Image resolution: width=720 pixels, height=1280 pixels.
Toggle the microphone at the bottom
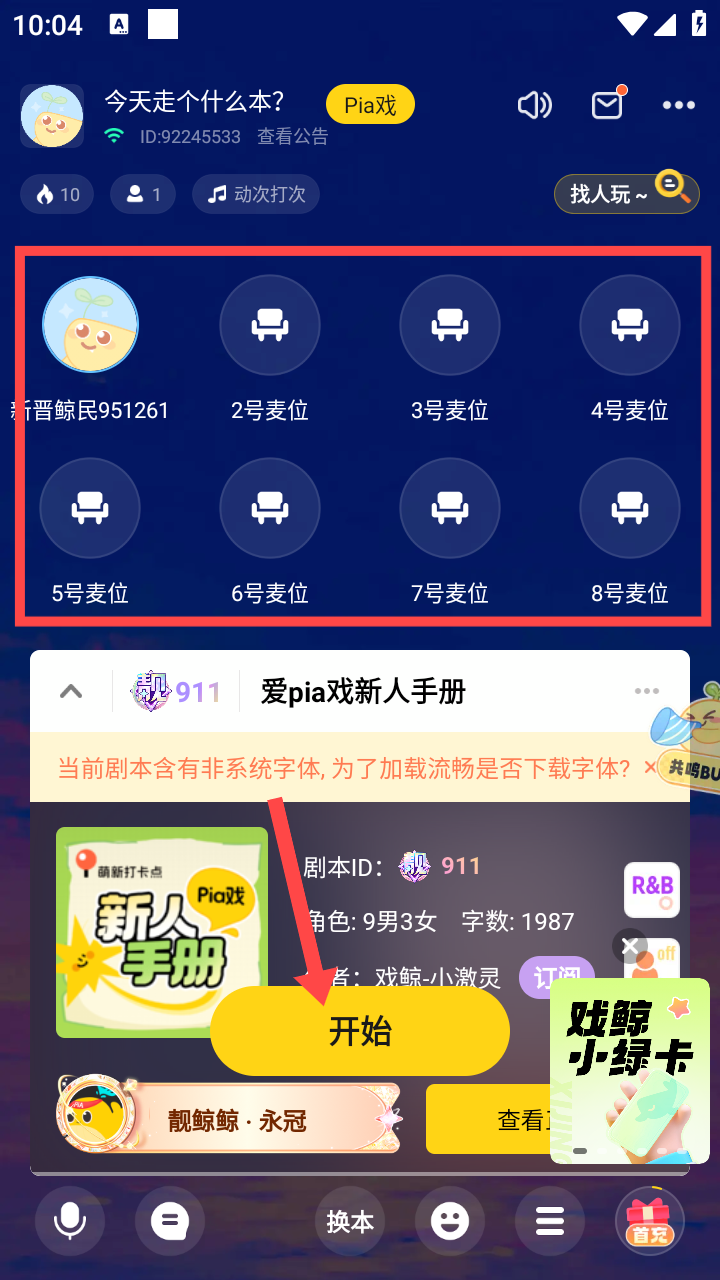click(x=70, y=1221)
